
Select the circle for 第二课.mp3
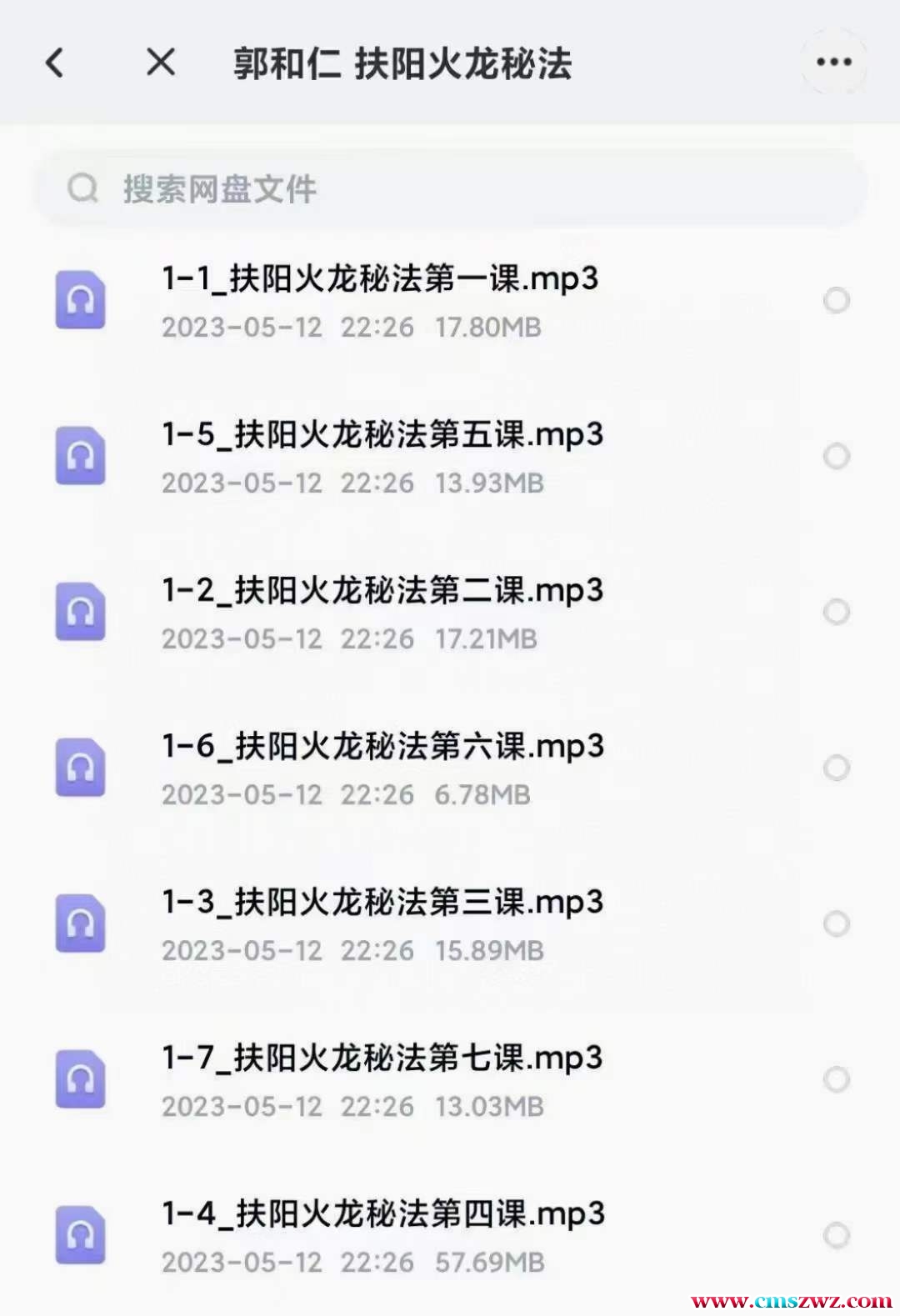pos(836,612)
